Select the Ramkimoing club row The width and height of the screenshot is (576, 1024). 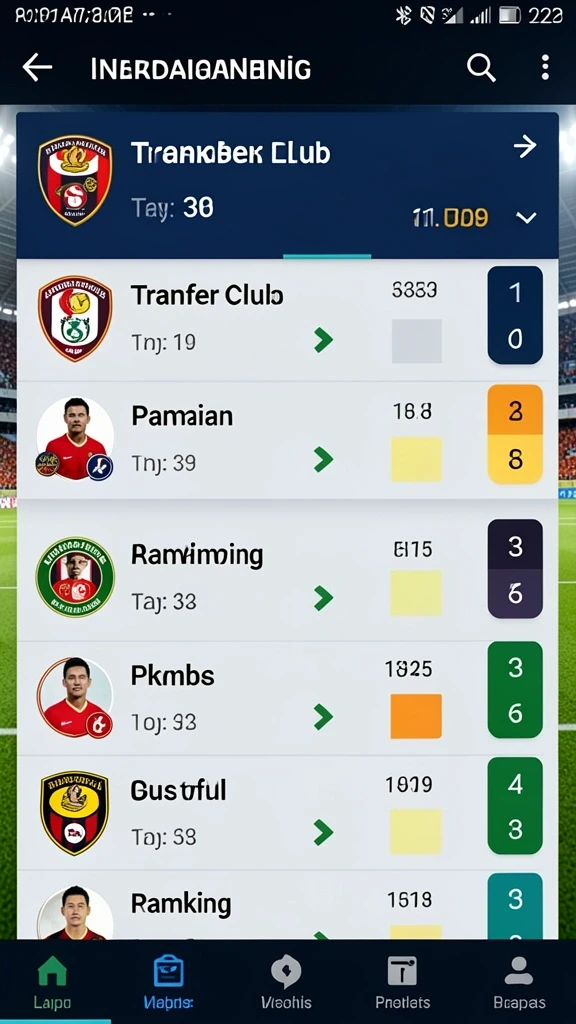[287, 571]
